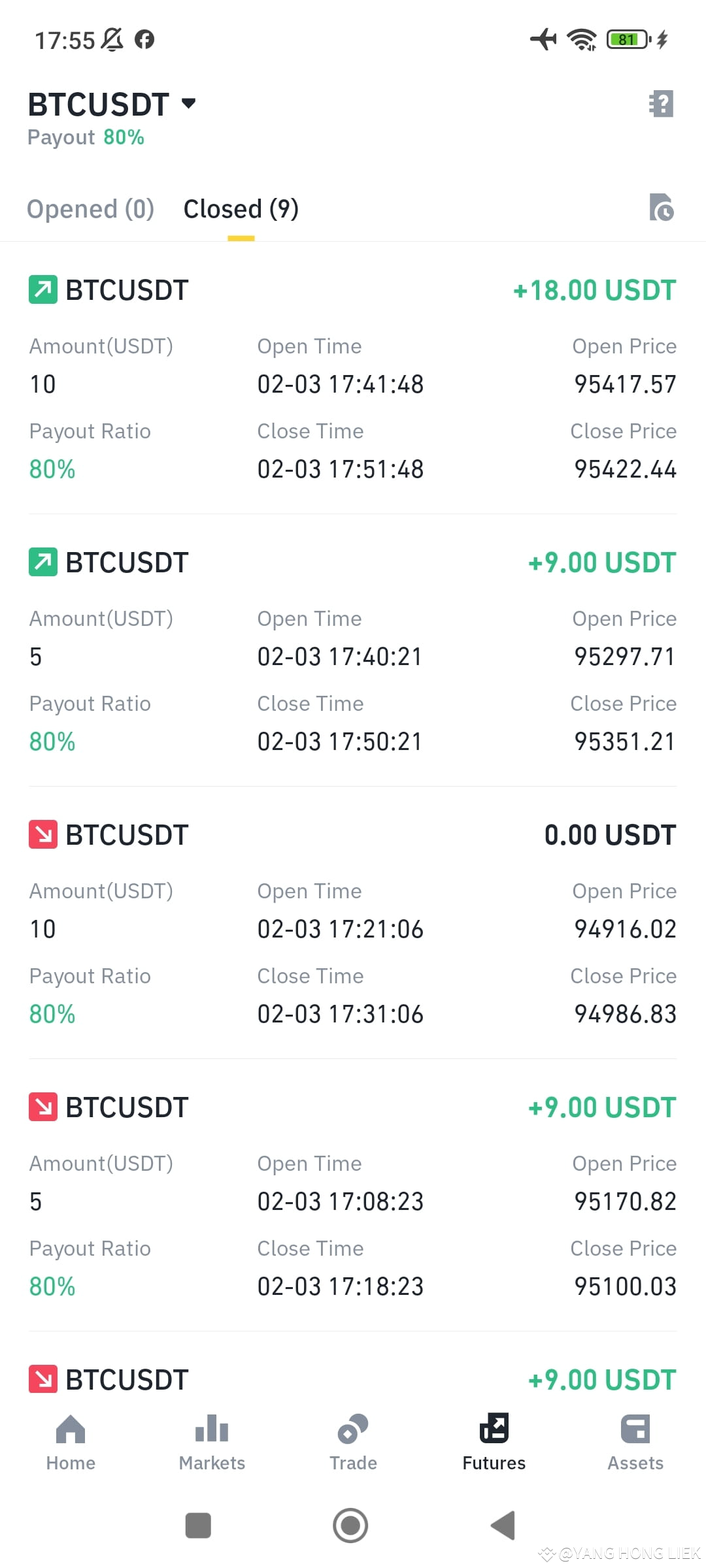Tap the red down-arrow icon on third trade
This screenshot has height=1568, width=706.
point(42,834)
